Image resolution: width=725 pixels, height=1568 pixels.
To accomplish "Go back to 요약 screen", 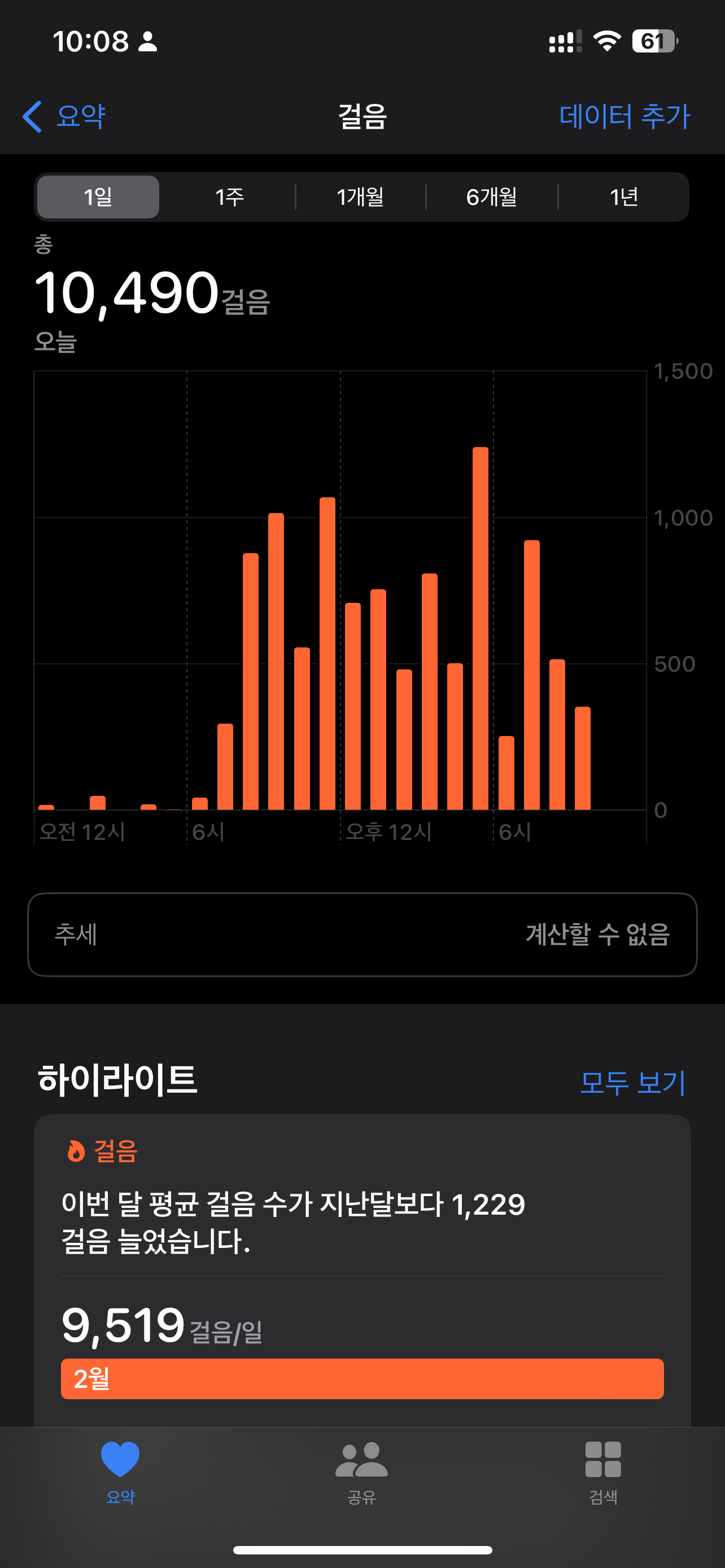I will click(64, 116).
